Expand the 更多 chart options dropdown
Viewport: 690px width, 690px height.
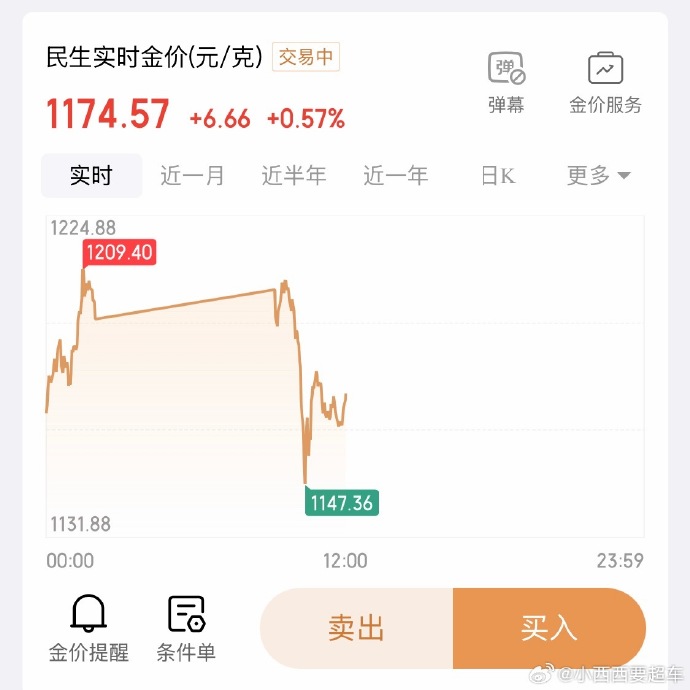click(598, 176)
